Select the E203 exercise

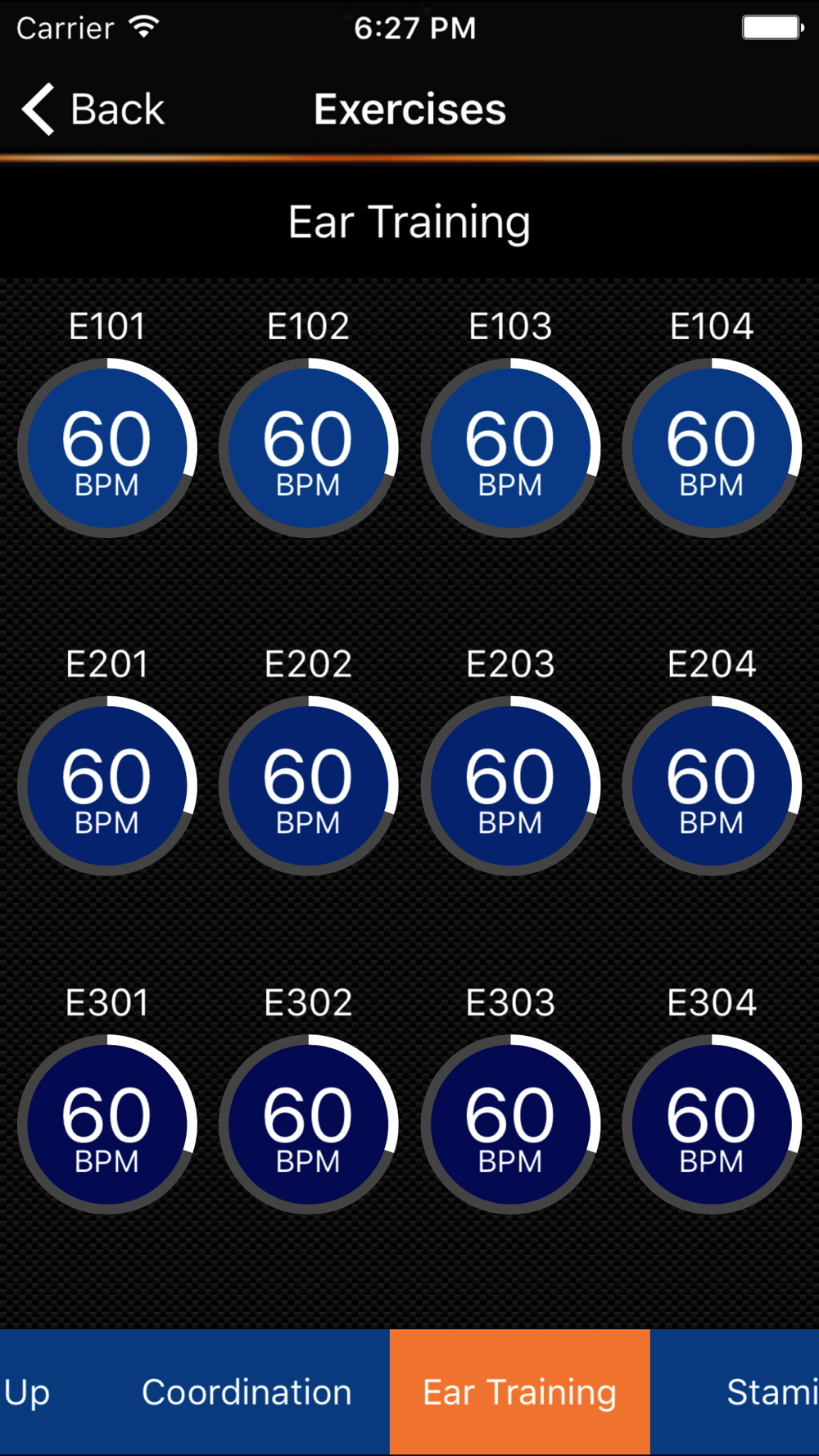tap(510, 786)
